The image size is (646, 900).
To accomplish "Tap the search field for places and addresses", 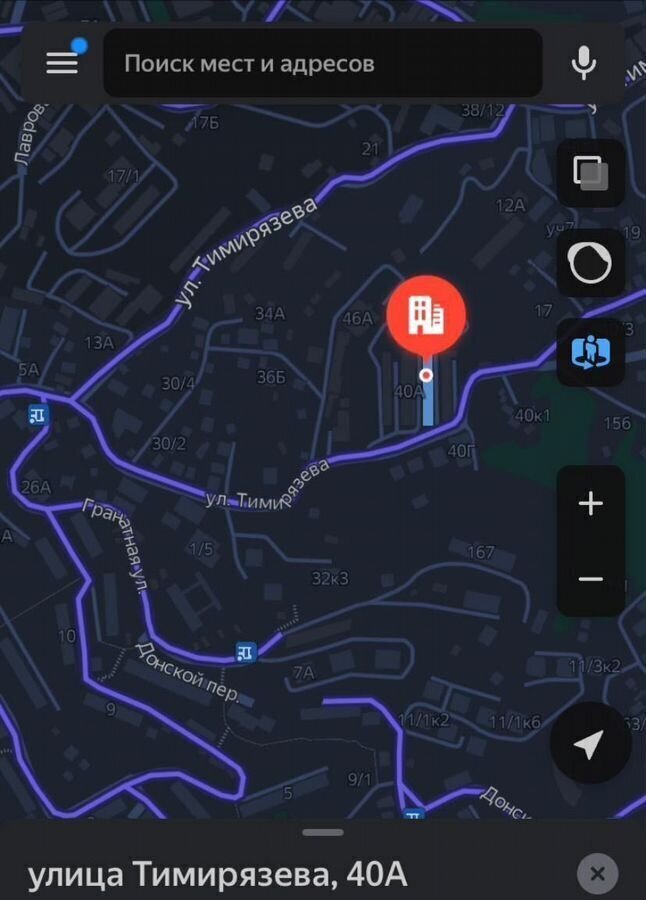I will pos(322,63).
